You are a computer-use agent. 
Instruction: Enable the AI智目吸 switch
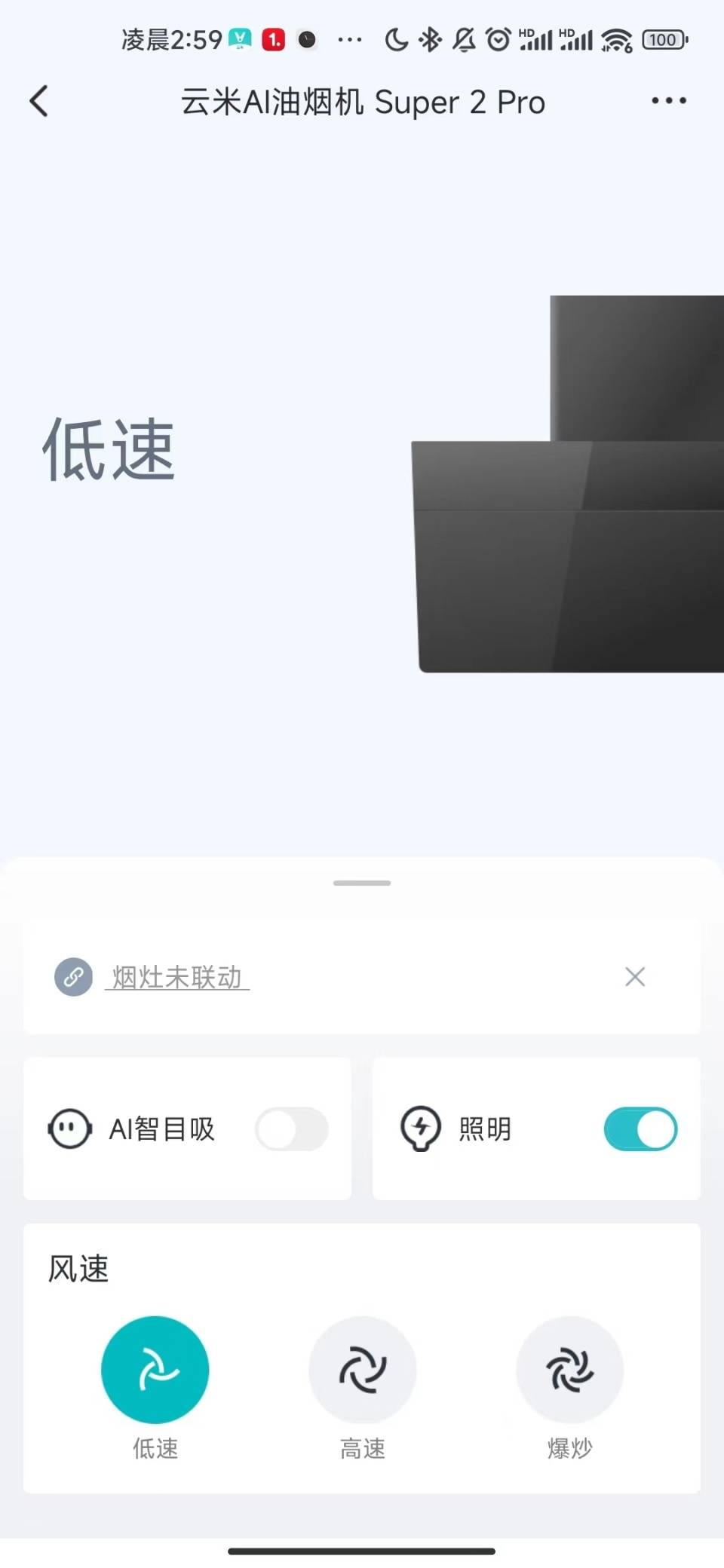coord(292,1129)
